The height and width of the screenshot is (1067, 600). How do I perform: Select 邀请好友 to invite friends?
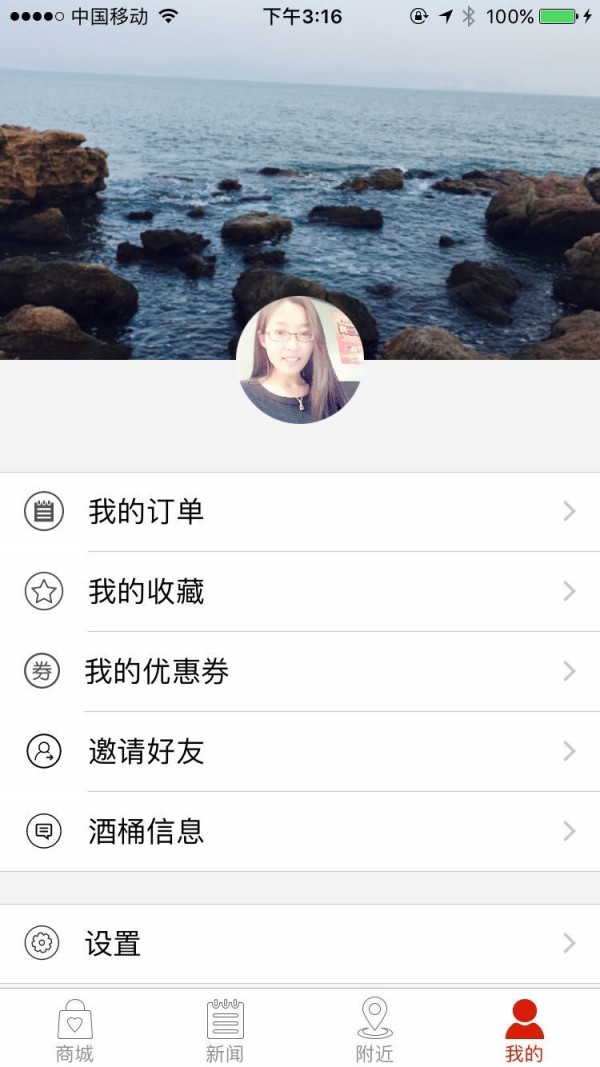(300, 751)
